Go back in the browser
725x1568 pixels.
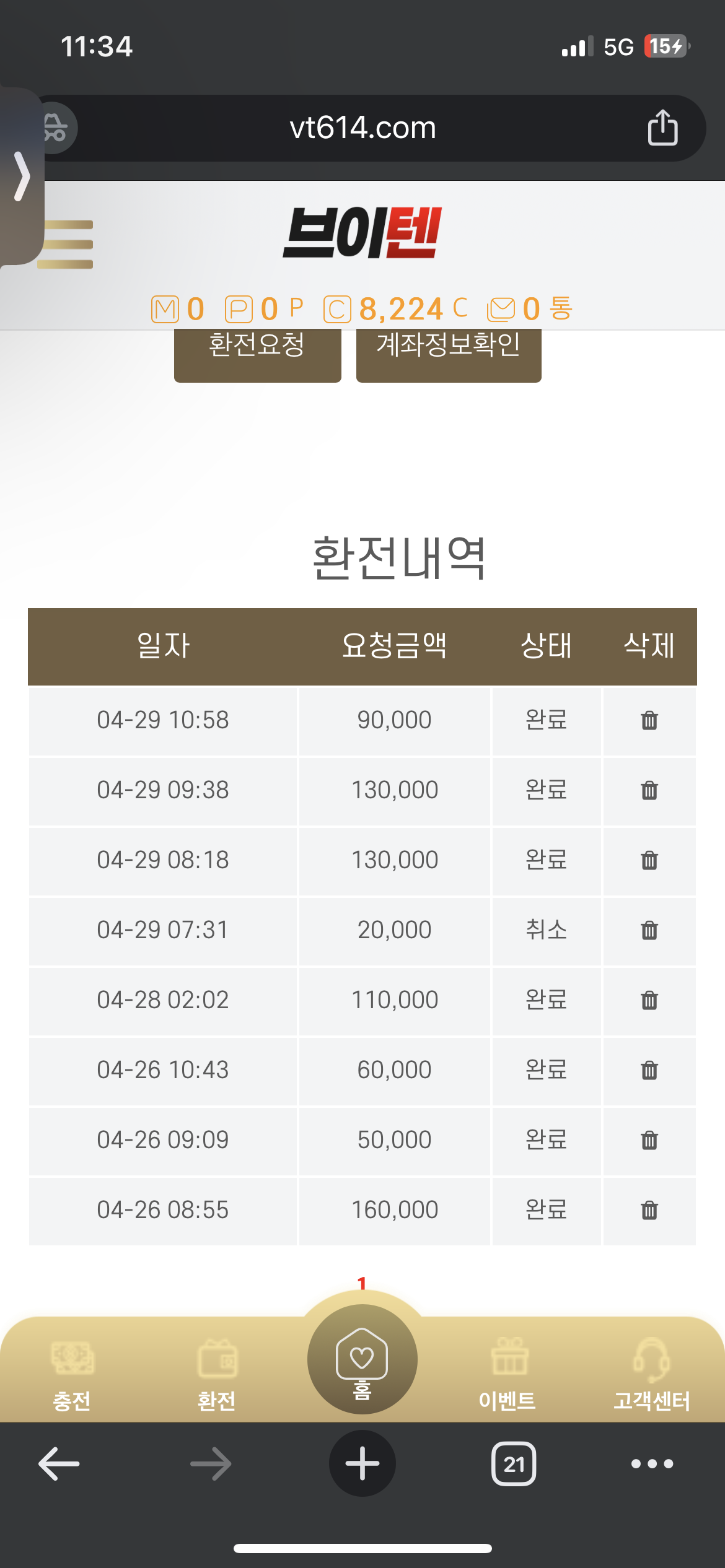pyautogui.click(x=59, y=1464)
